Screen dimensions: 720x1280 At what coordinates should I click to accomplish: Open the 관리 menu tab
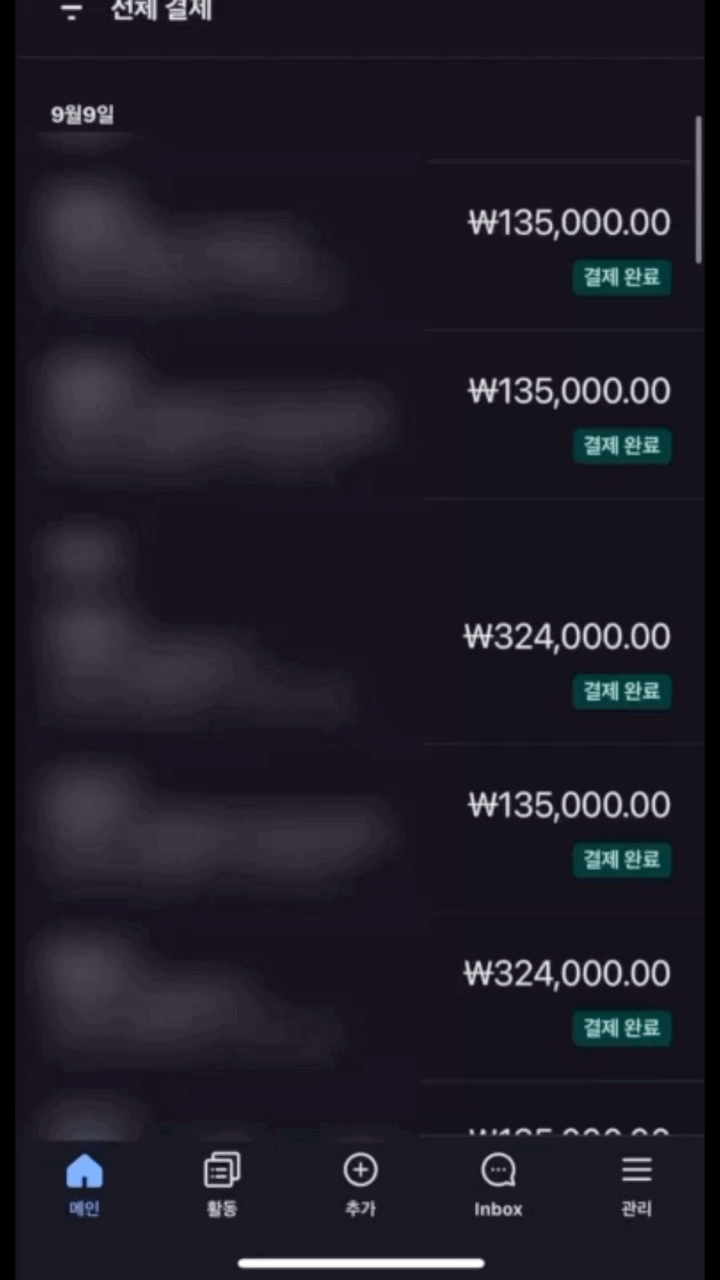[x=636, y=1186]
